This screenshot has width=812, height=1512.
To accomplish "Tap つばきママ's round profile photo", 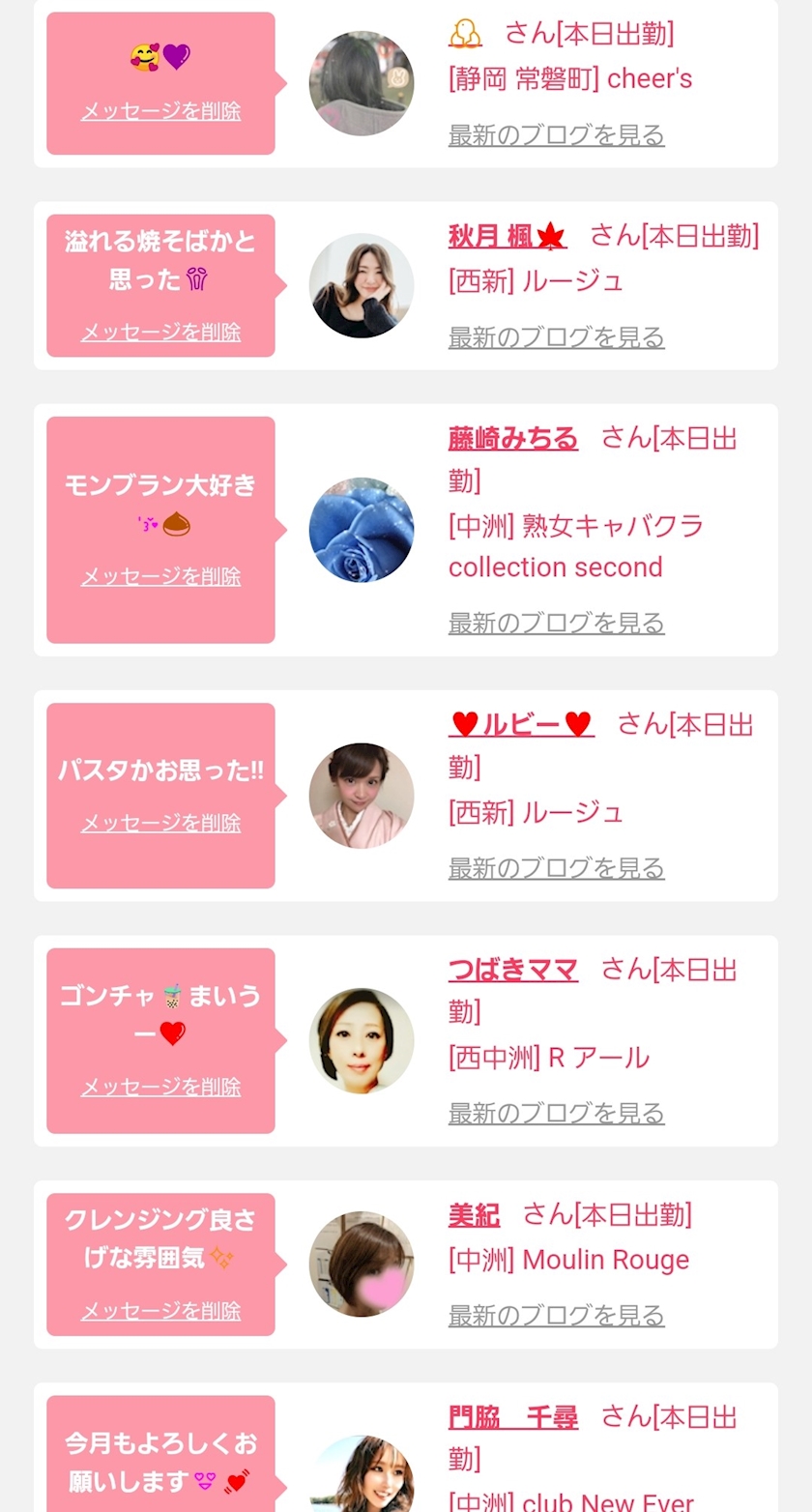I will click(362, 1040).
